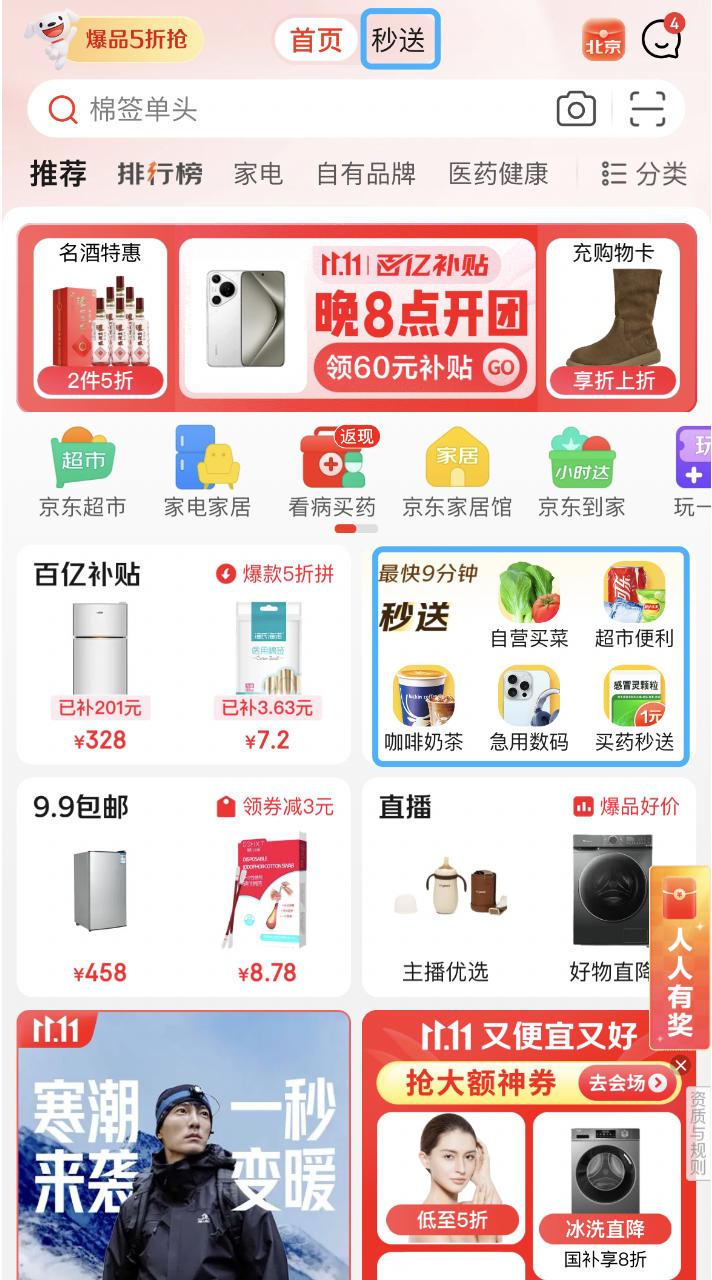This screenshot has width=712, height=1280.
Task: Open the ¥328 fridge in 百亿补贴
Action: pyautogui.click(x=100, y=670)
